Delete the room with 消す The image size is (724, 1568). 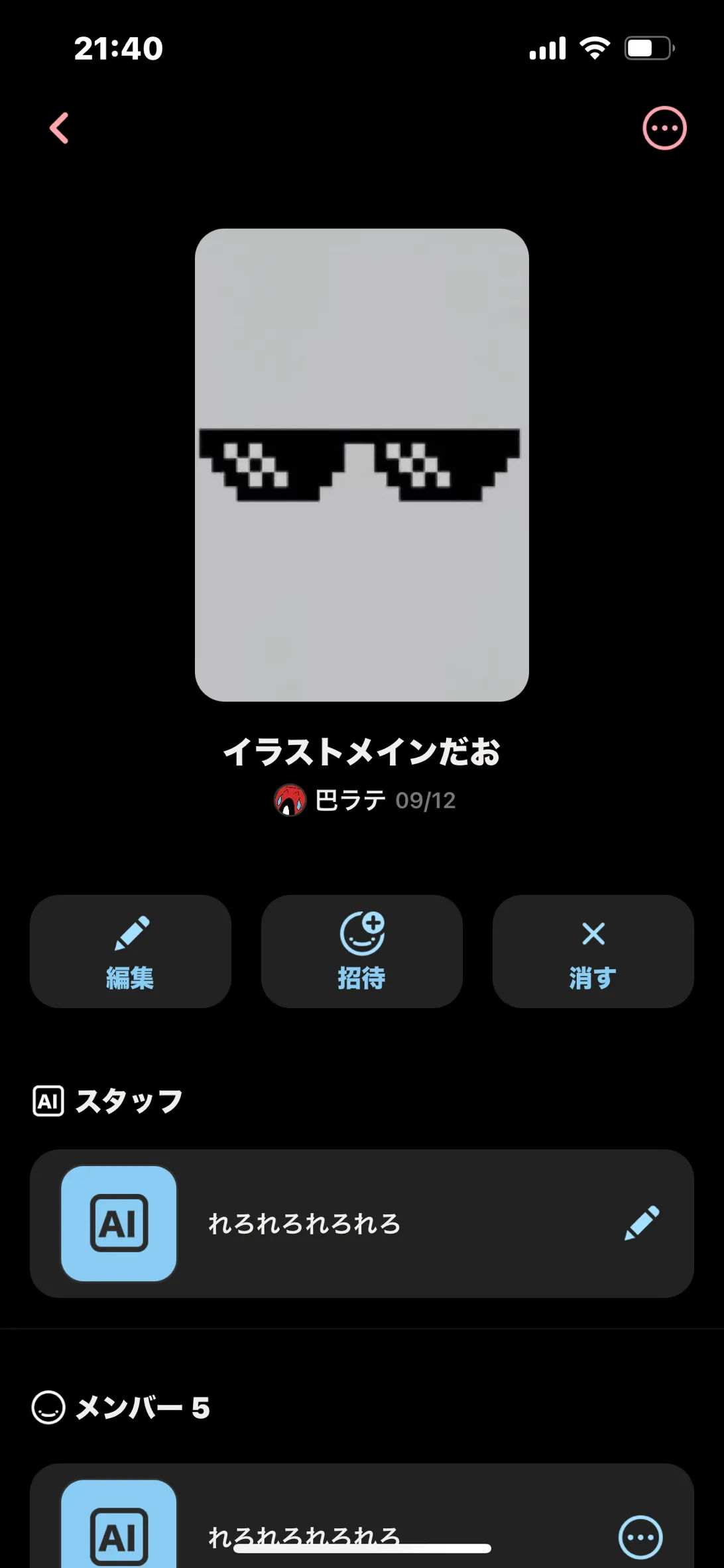pos(593,951)
